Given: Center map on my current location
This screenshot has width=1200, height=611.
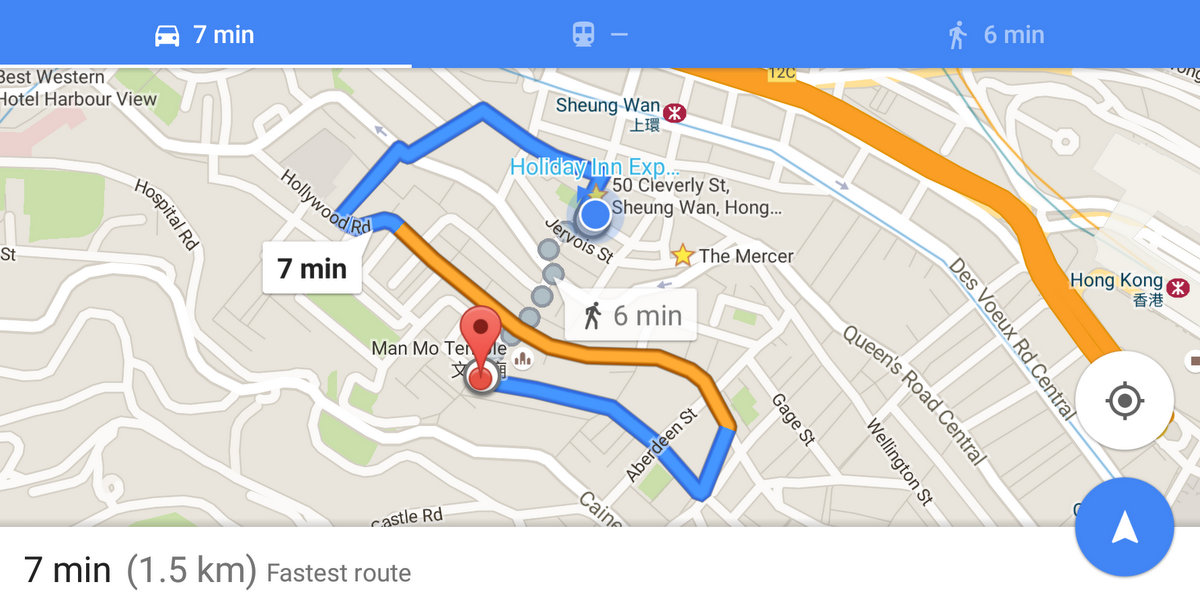Looking at the screenshot, I should coord(1124,401).
